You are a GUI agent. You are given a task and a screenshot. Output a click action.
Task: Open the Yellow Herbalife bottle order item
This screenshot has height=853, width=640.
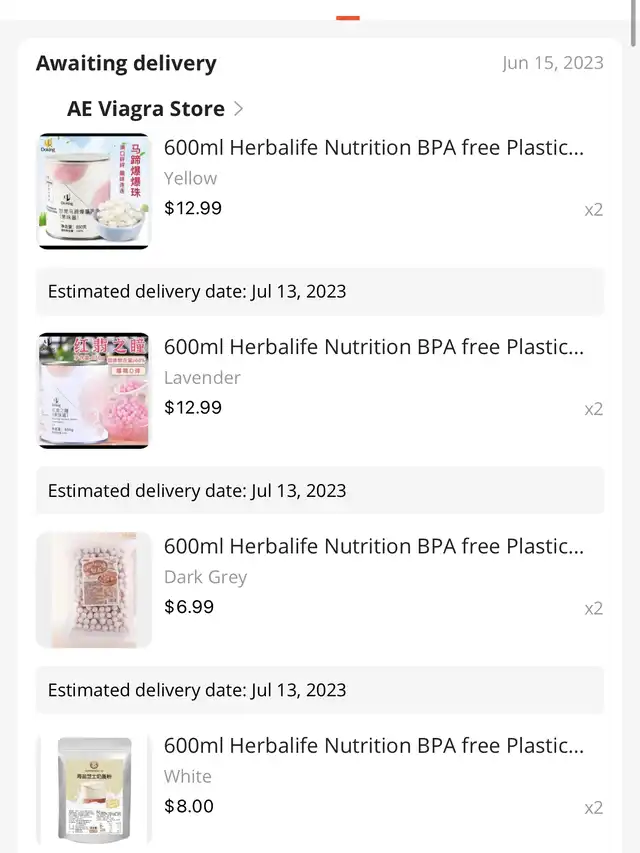pos(373,148)
